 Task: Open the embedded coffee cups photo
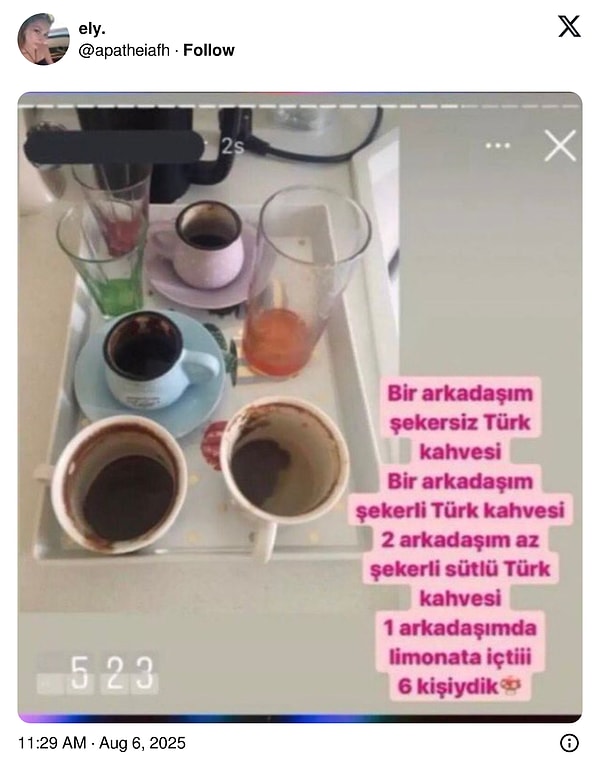pyautogui.click(x=300, y=407)
